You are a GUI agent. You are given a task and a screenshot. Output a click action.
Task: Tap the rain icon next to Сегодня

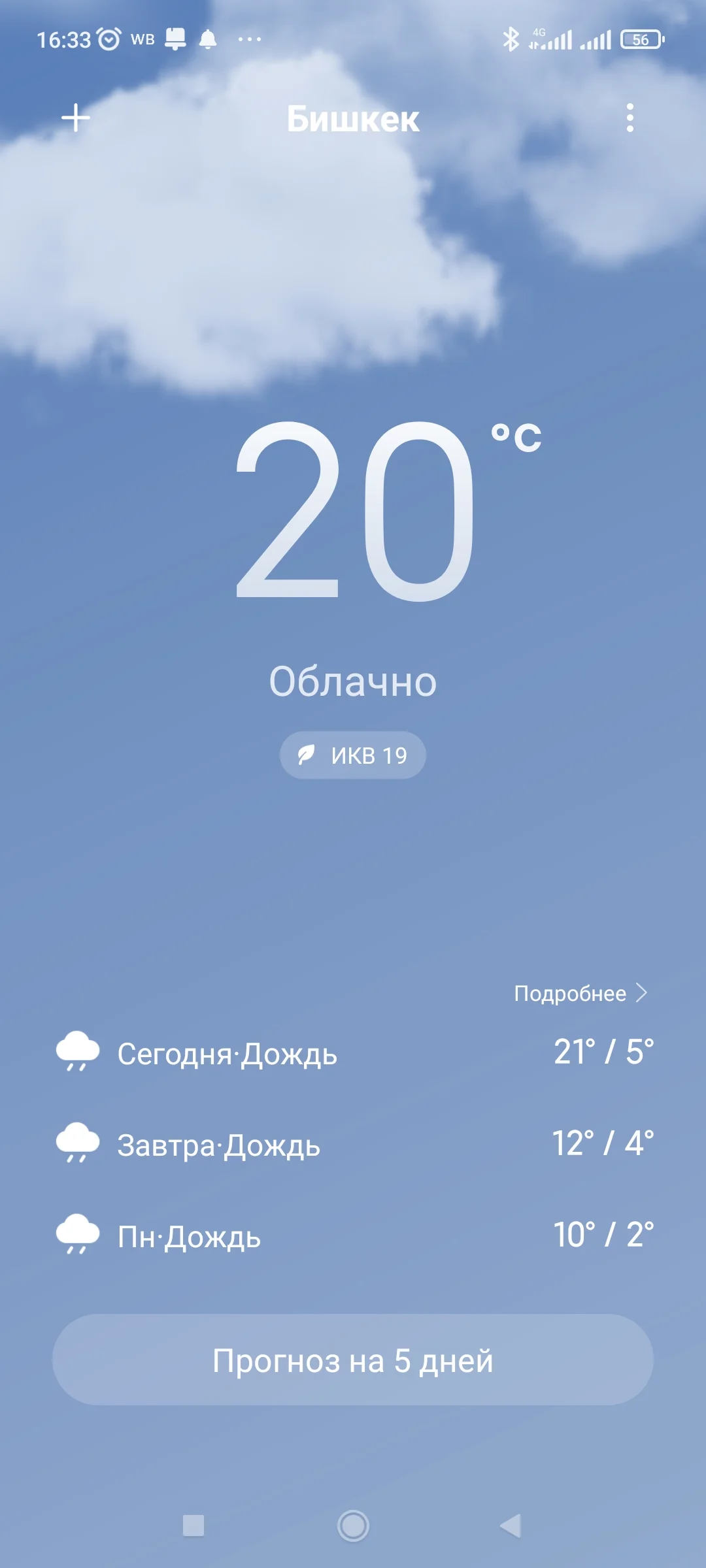(78, 1052)
